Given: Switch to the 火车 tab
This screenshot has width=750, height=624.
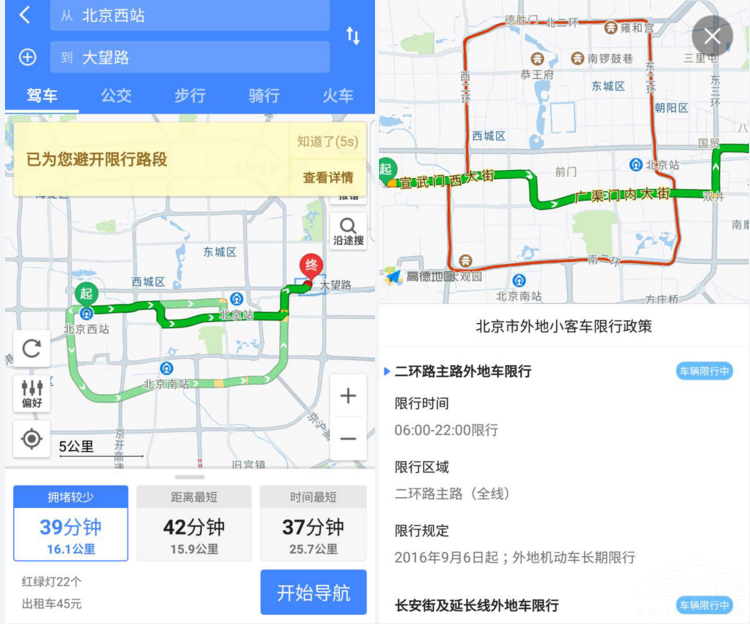Looking at the screenshot, I should coord(338,96).
